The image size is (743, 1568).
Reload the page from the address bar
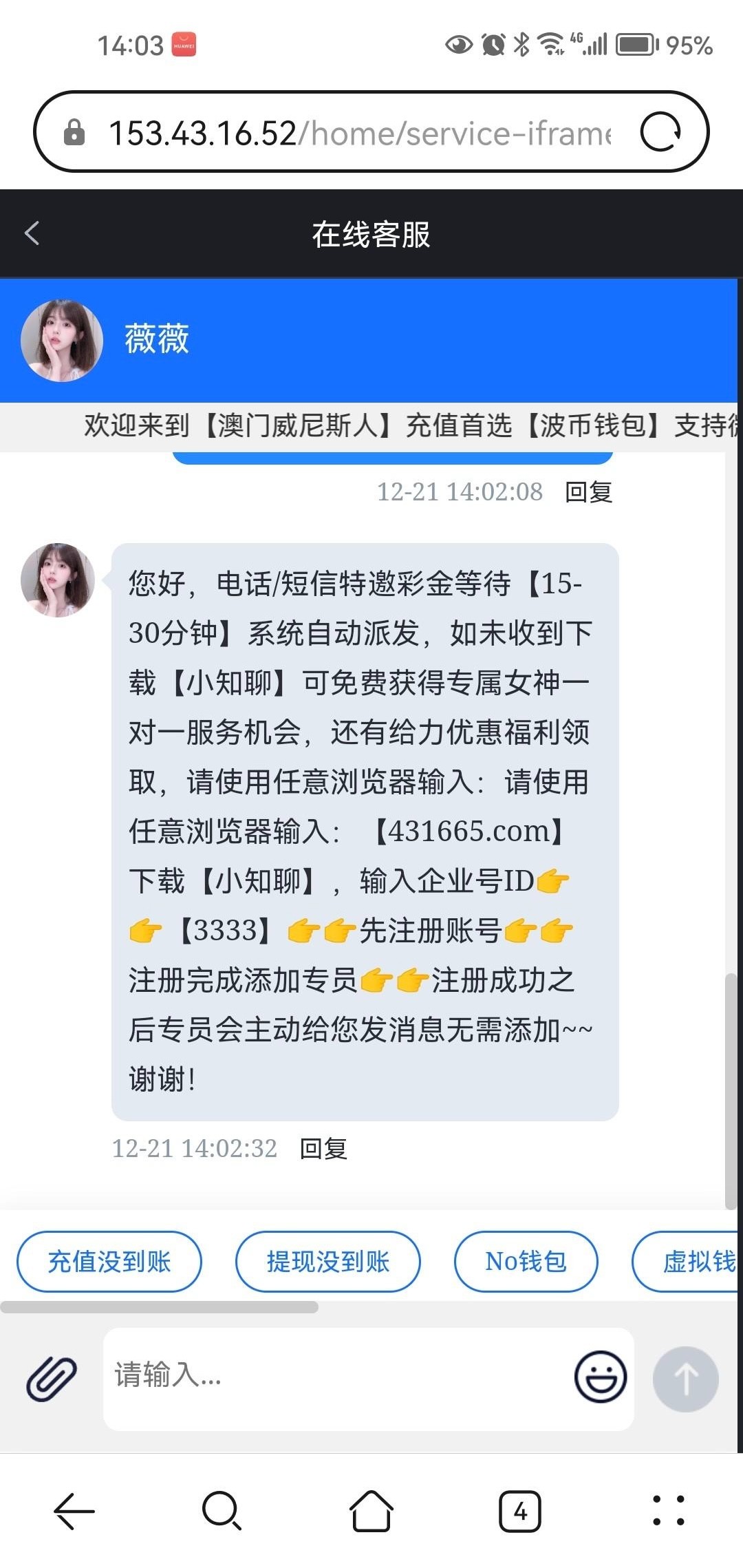(x=660, y=131)
